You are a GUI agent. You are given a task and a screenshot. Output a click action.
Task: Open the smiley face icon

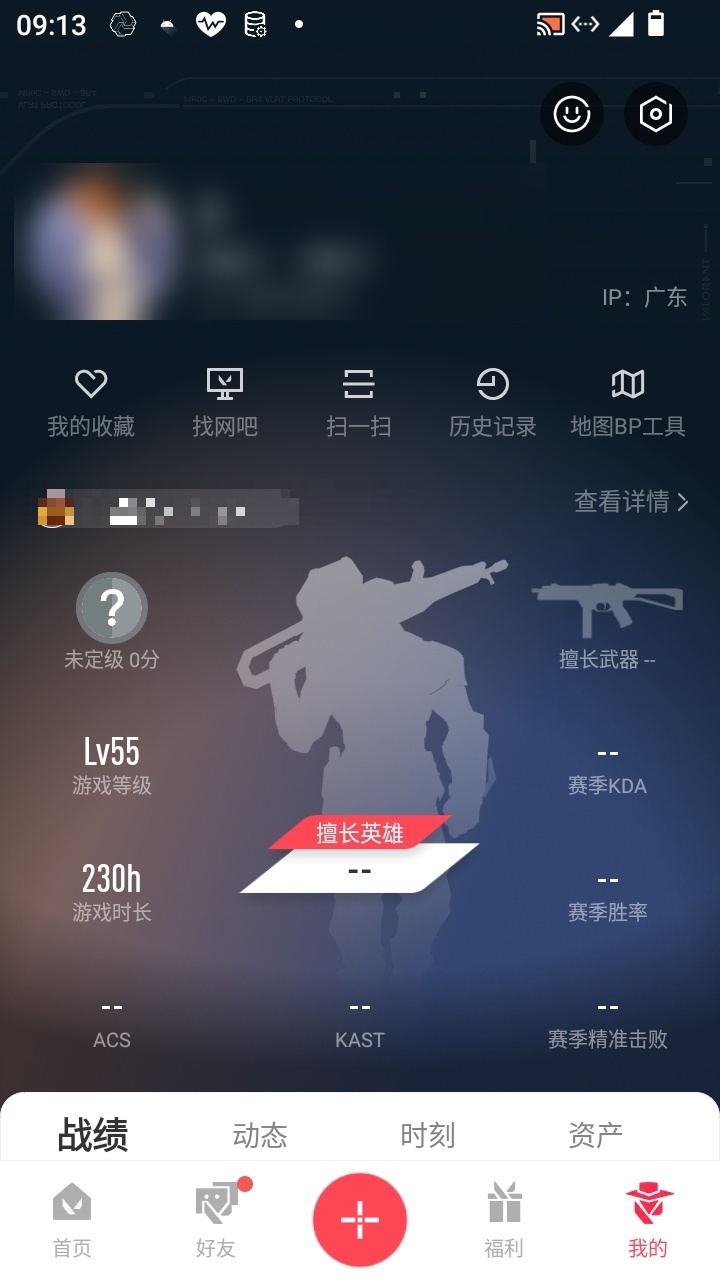[572, 114]
